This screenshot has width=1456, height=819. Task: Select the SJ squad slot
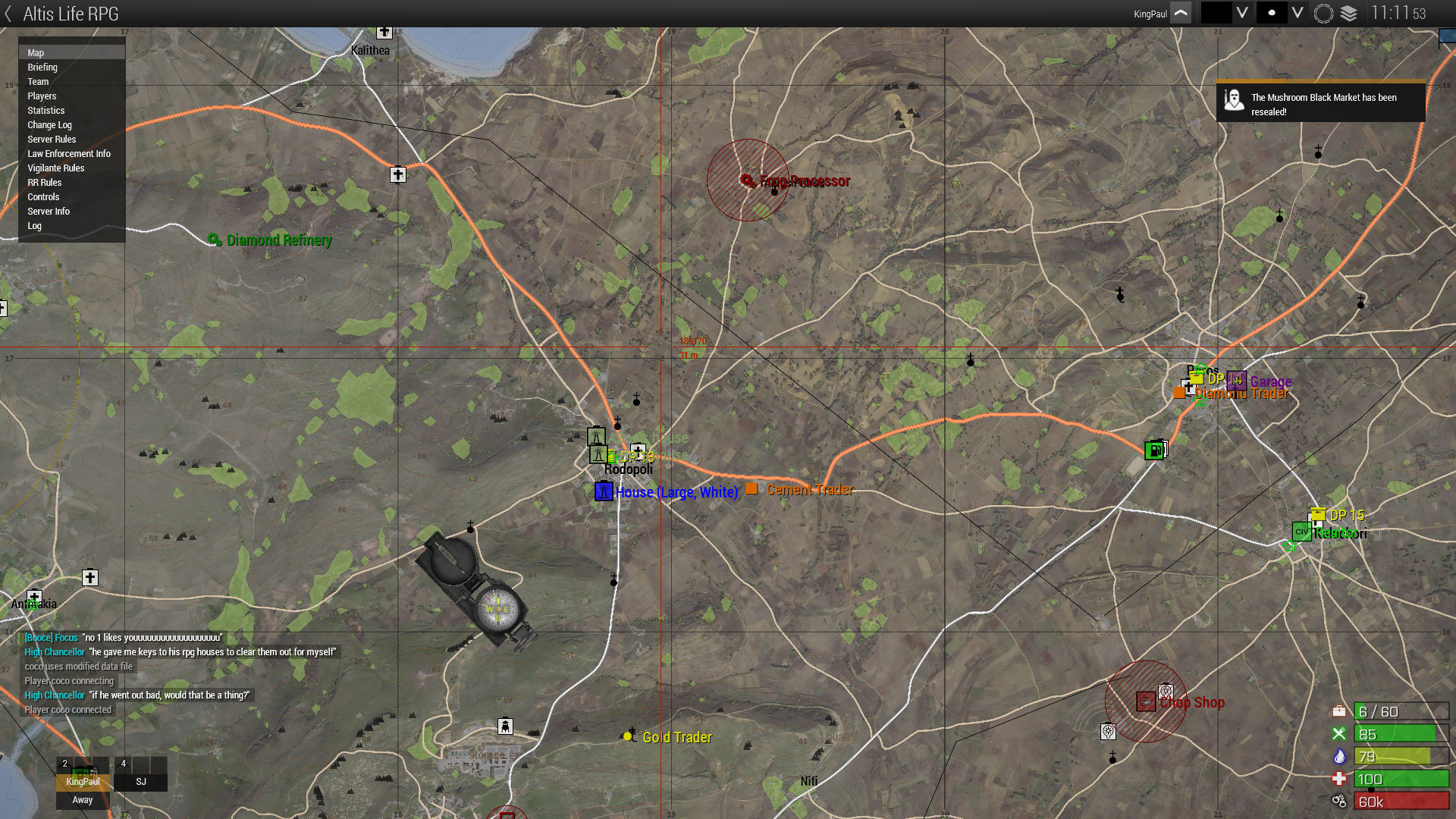point(141,781)
